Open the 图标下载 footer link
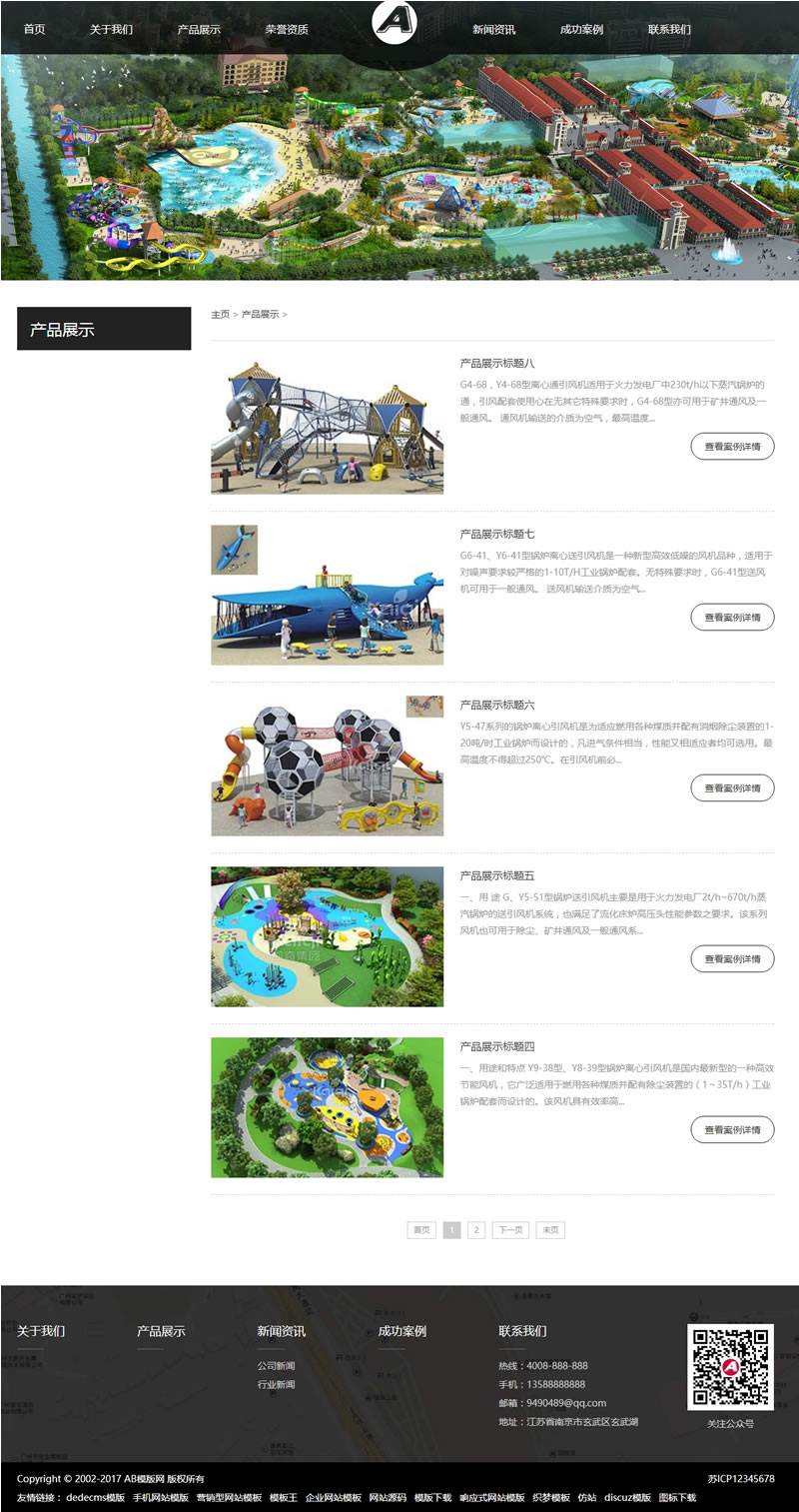The height and width of the screenshot is (1512, 799). coord(677,1498)
